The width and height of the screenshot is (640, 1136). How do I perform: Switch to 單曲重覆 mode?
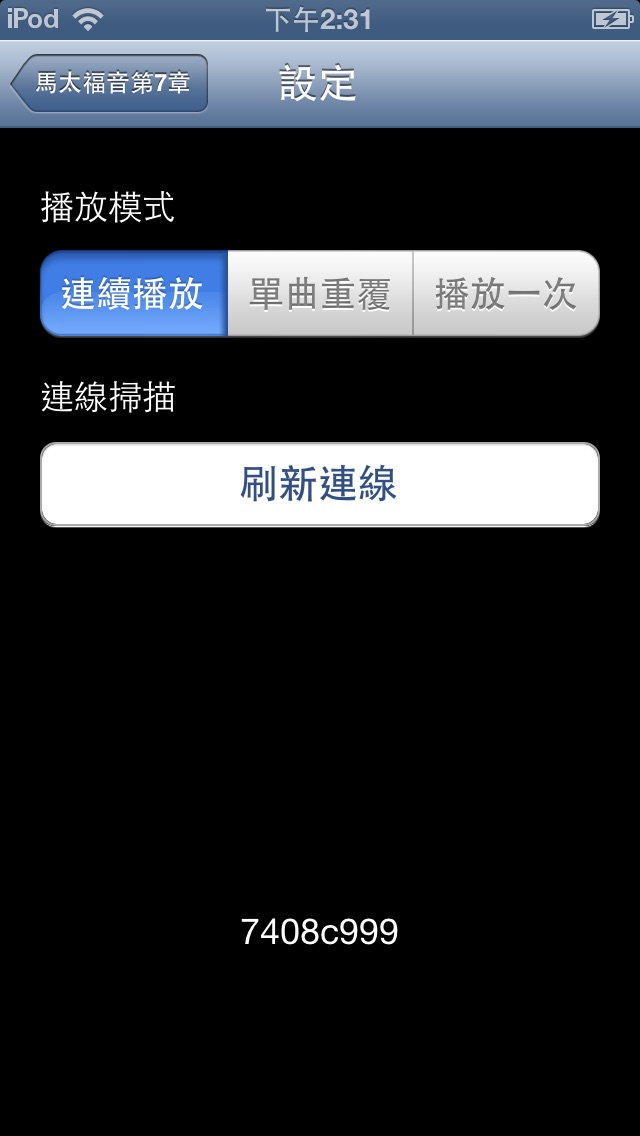click(320, 293)
